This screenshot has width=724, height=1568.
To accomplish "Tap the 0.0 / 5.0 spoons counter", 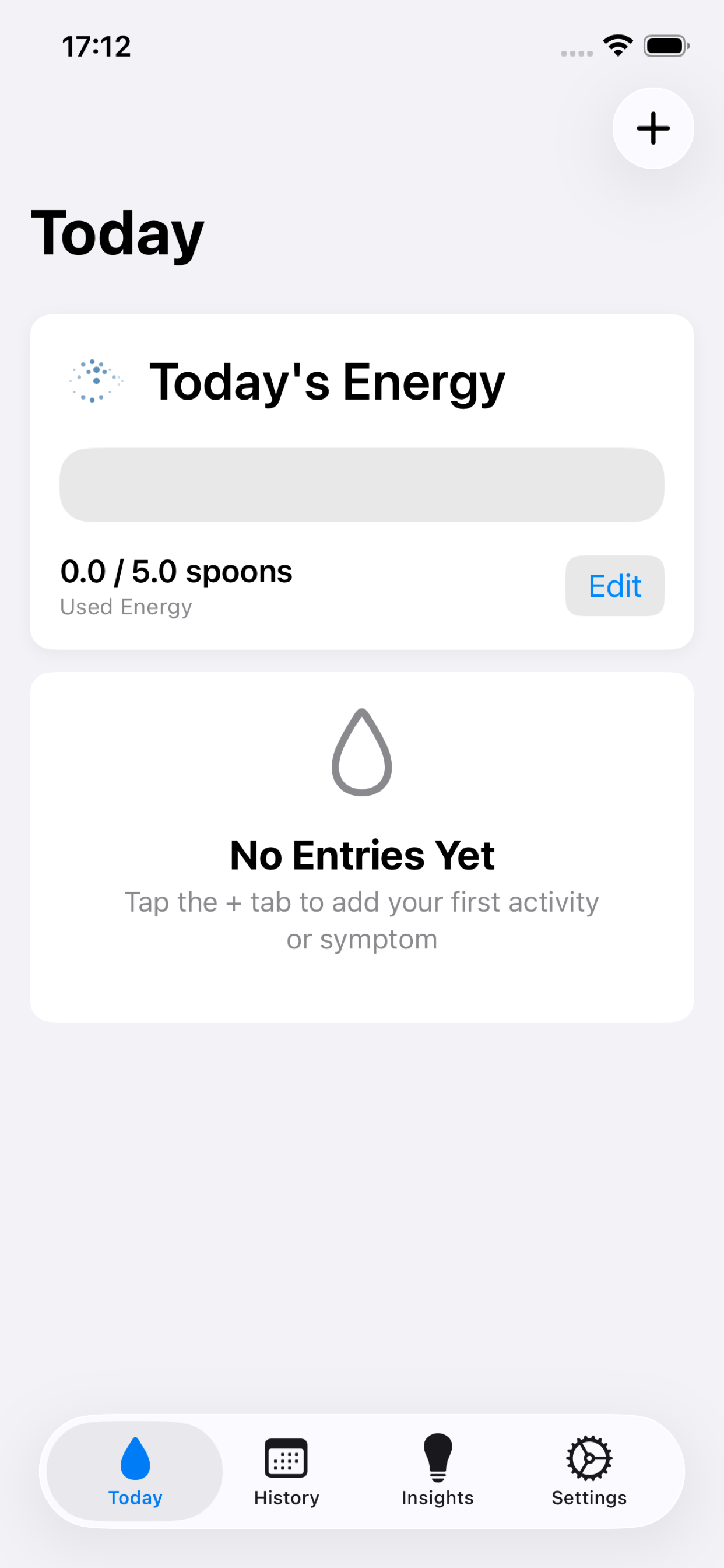I will 177,571.
